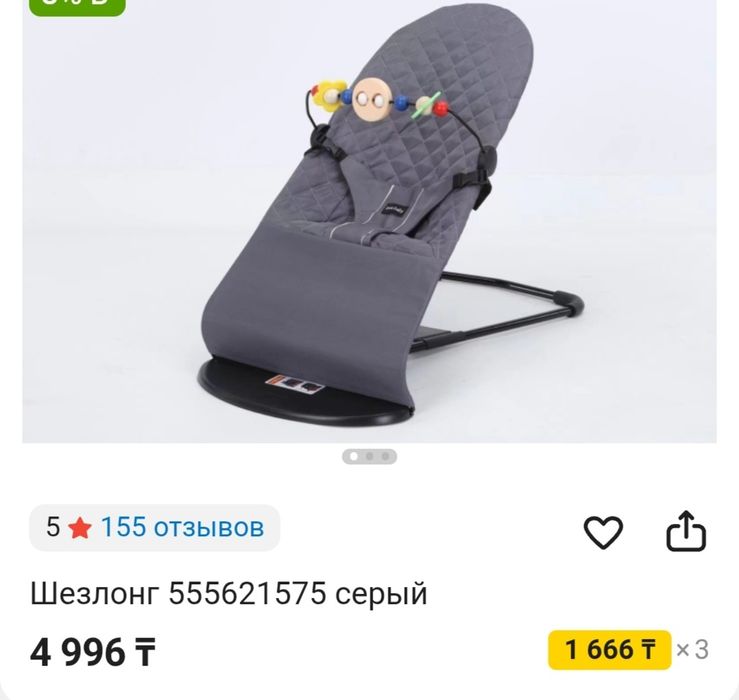The image size is (739, 700).
Task: Tap the image page indicator dots
Action: point(369,457)
